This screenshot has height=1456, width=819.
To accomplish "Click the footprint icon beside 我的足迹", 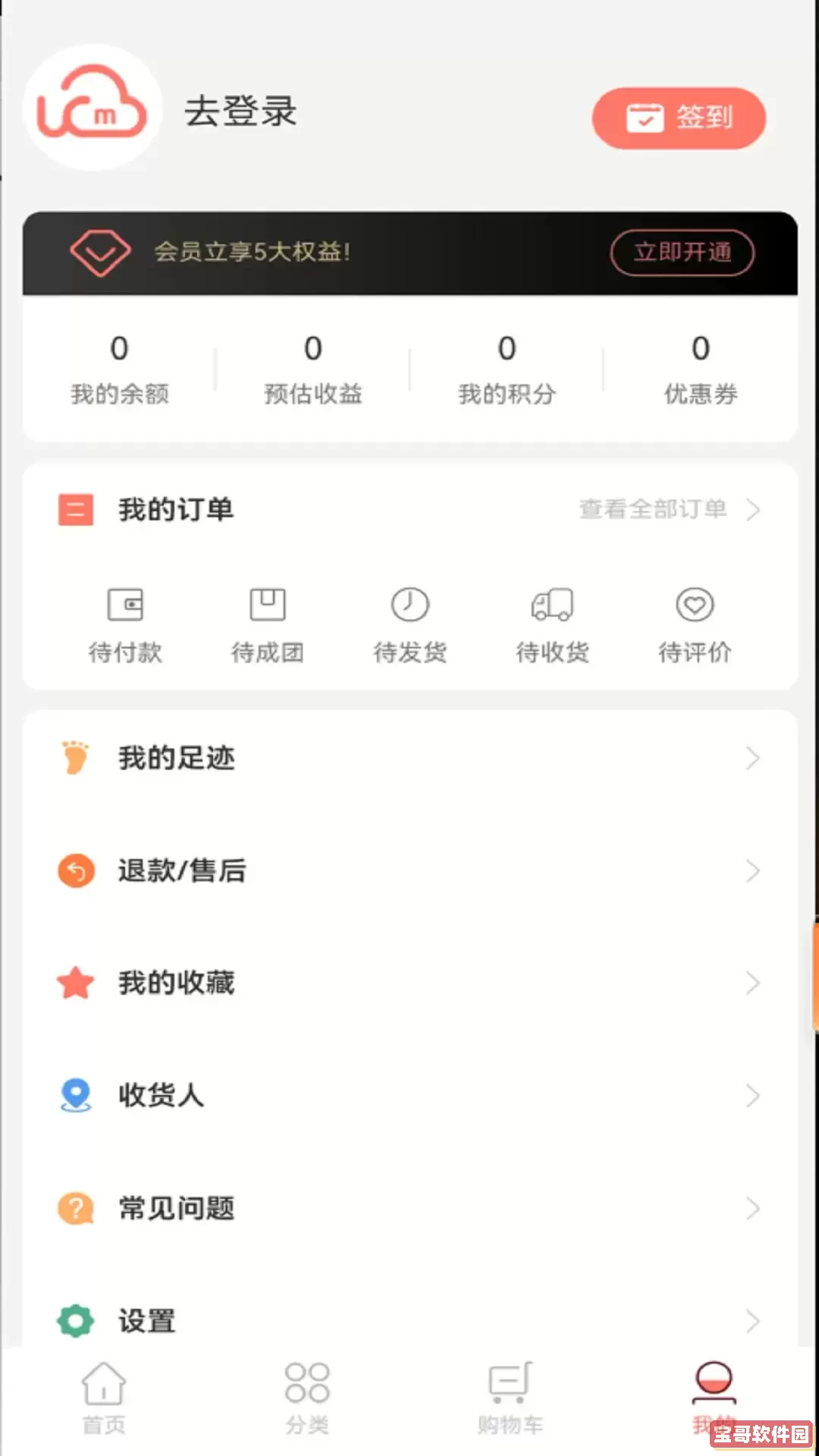I will tap(74, 758).
